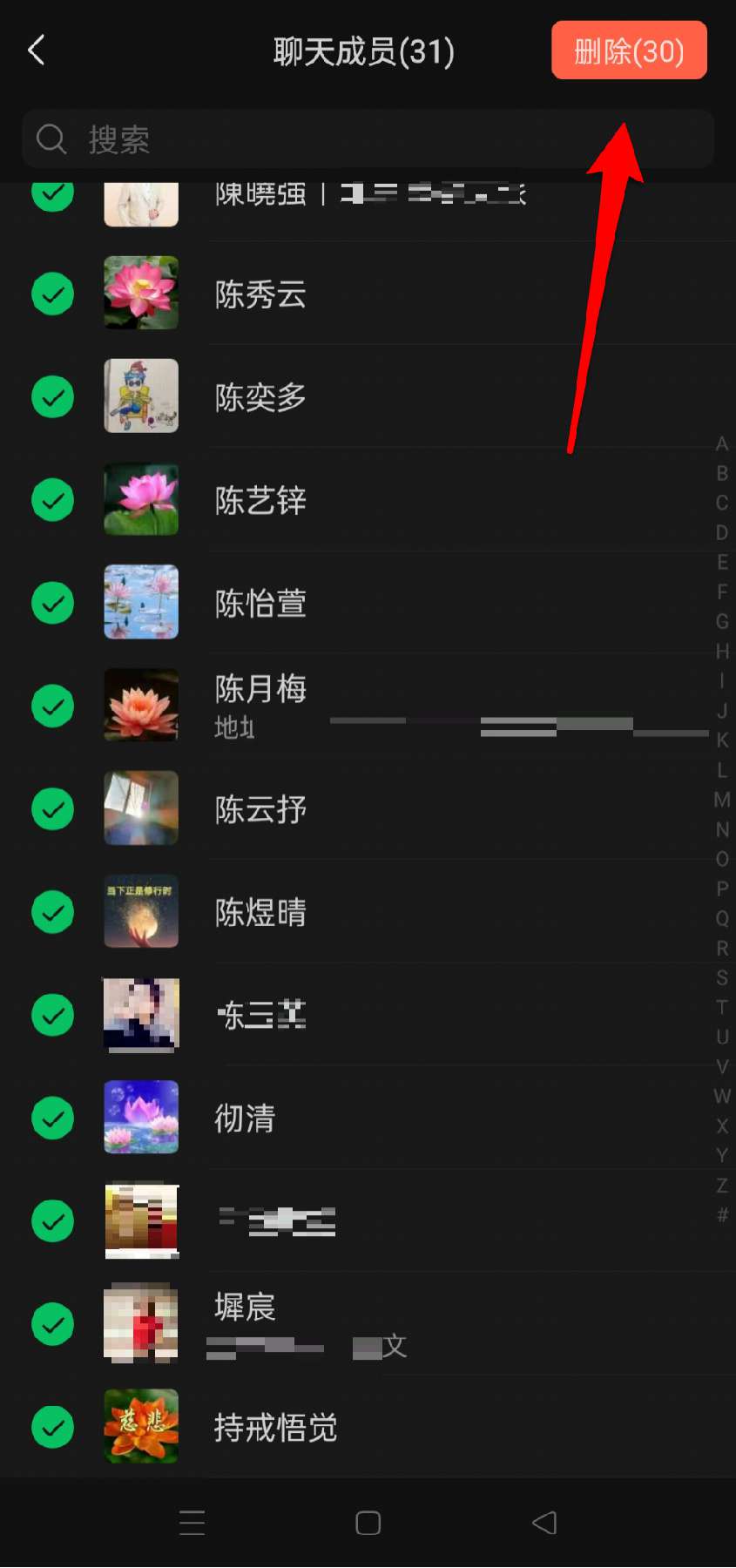Uncheck the member 陈秀云

52,294
